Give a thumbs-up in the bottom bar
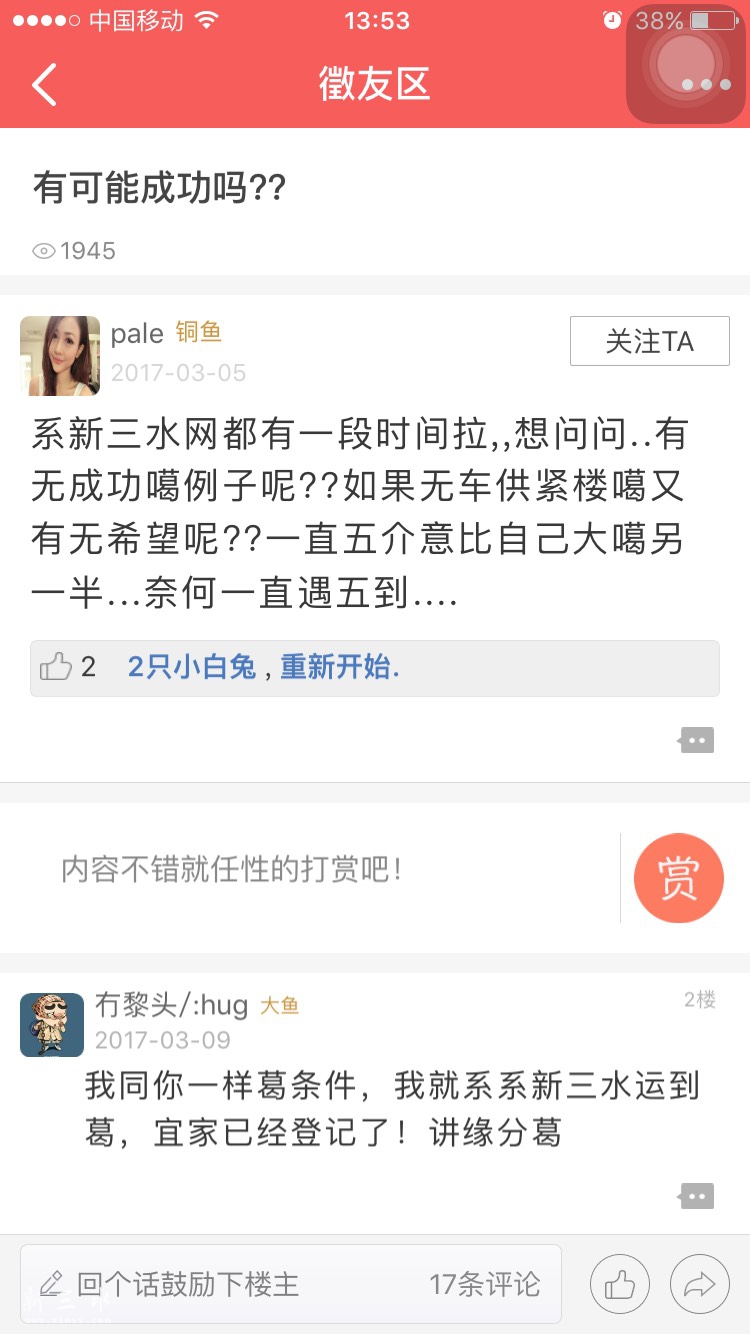750x1334 pixels. click(620, 1284)
